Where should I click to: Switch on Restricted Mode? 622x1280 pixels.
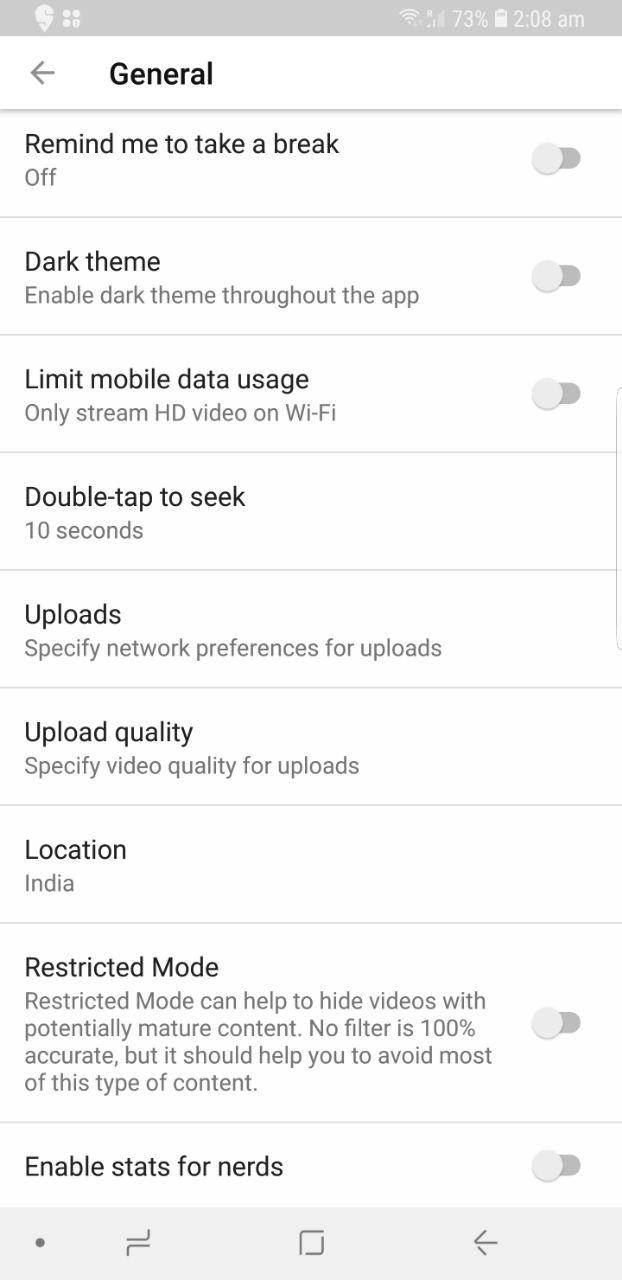click(x=556, y=1023)
